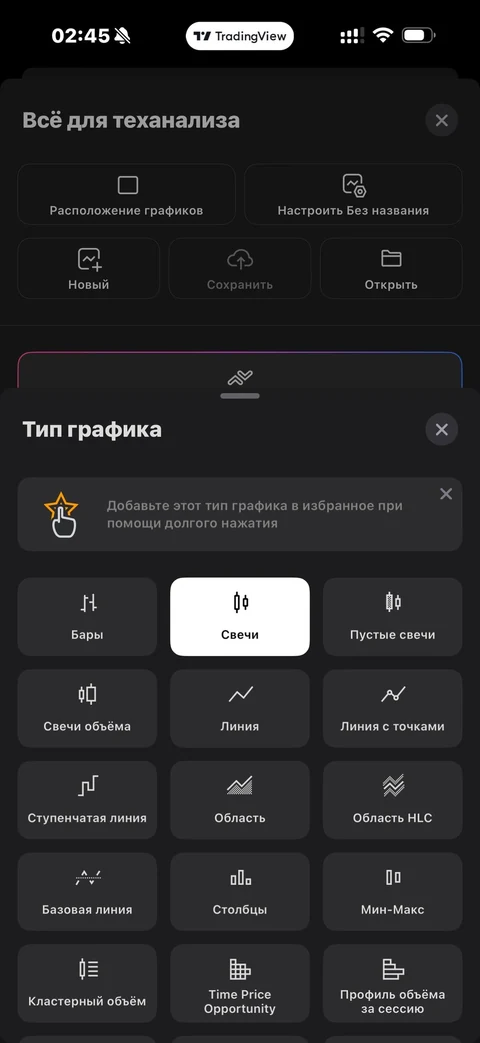Select Ступенчатая линия
The image size is (480, 1043).
tap(87, 800)
